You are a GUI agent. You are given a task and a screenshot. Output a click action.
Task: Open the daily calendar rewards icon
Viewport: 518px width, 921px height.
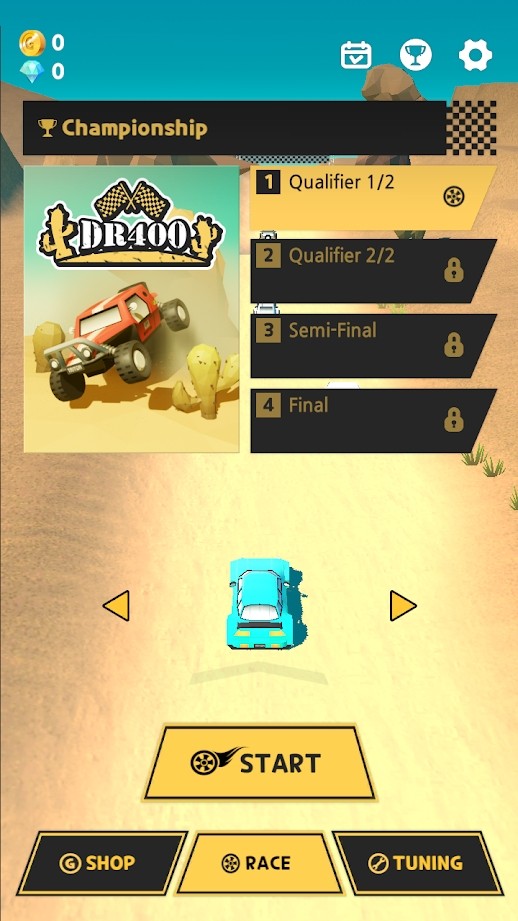356,55
